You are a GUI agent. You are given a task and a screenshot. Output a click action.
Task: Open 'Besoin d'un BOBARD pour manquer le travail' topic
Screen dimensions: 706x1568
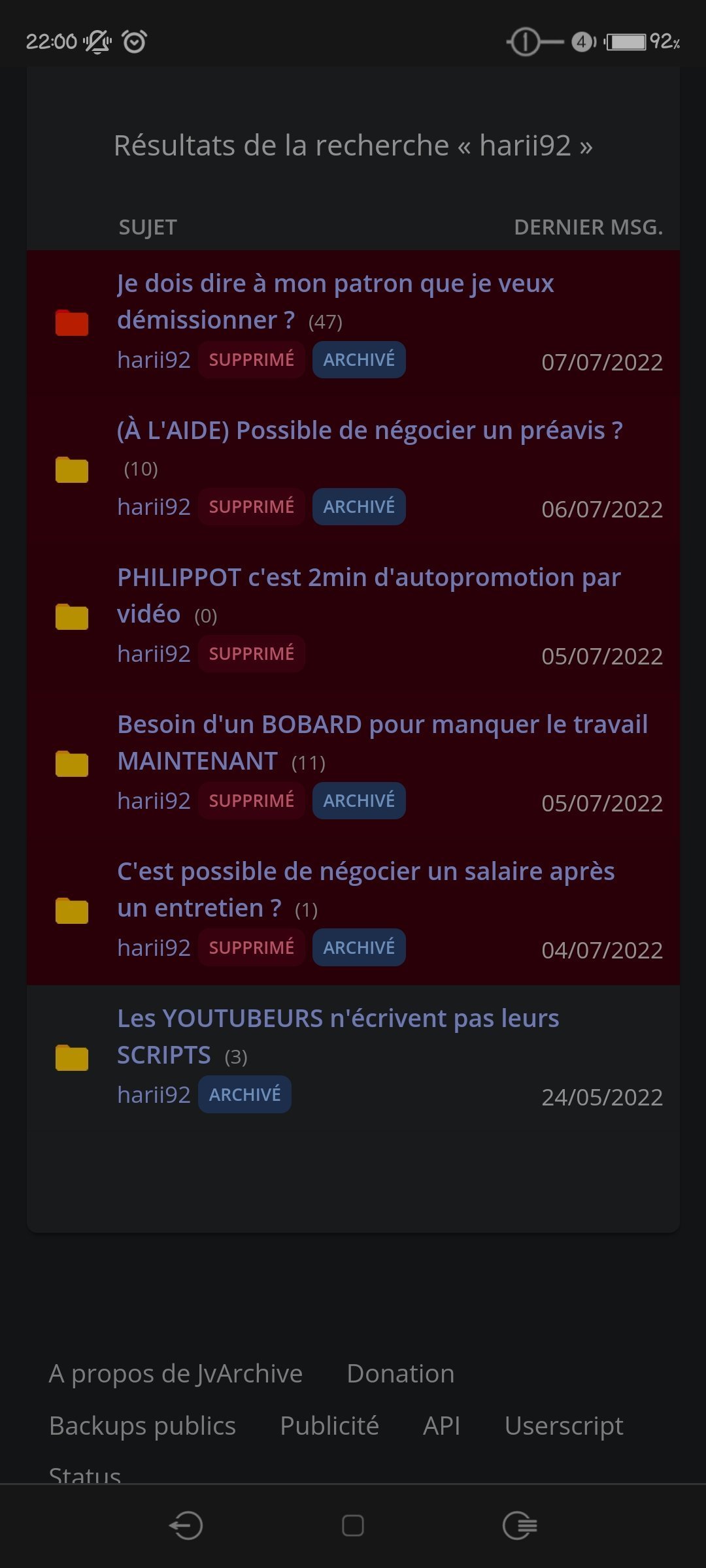pyautogui.click(x=382, y=726)
